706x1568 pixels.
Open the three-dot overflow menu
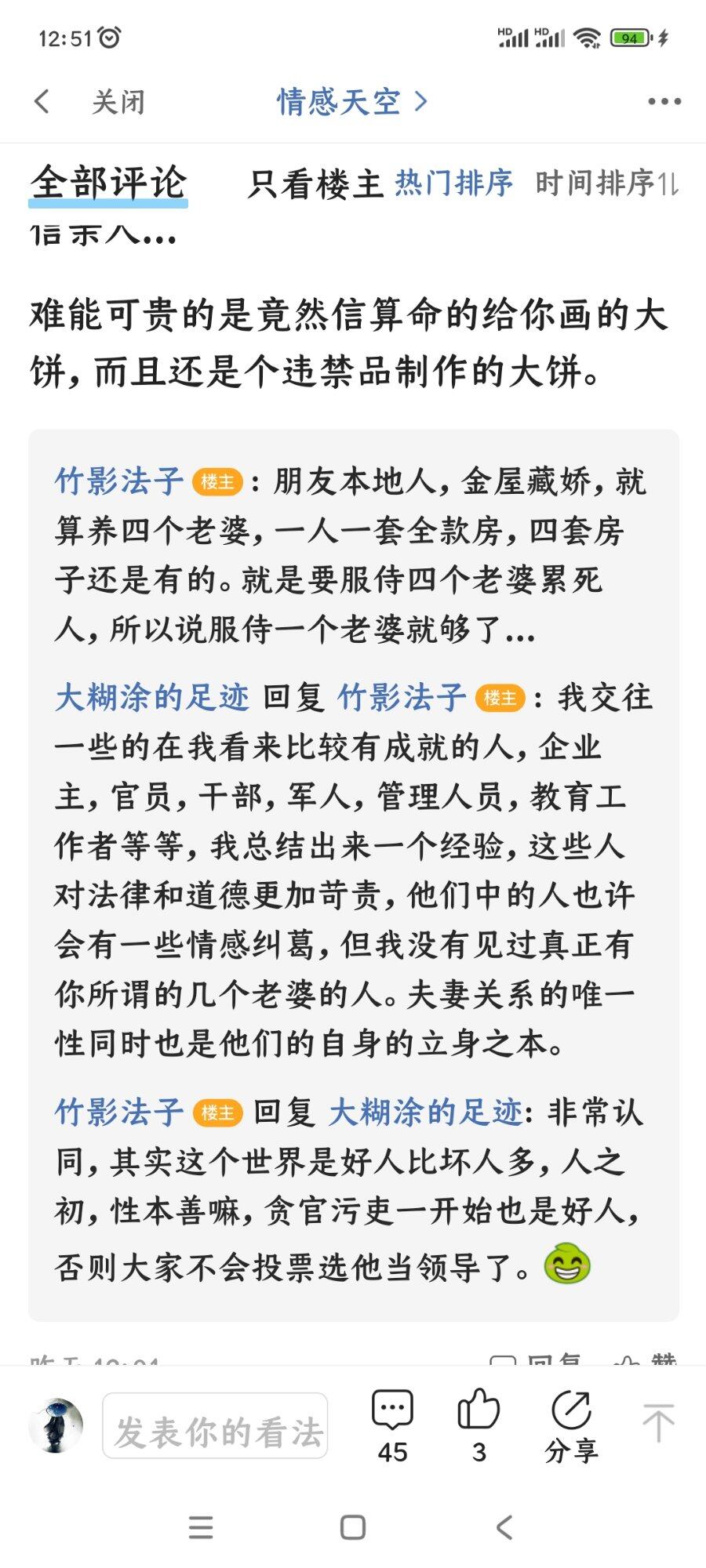[664, 101]
